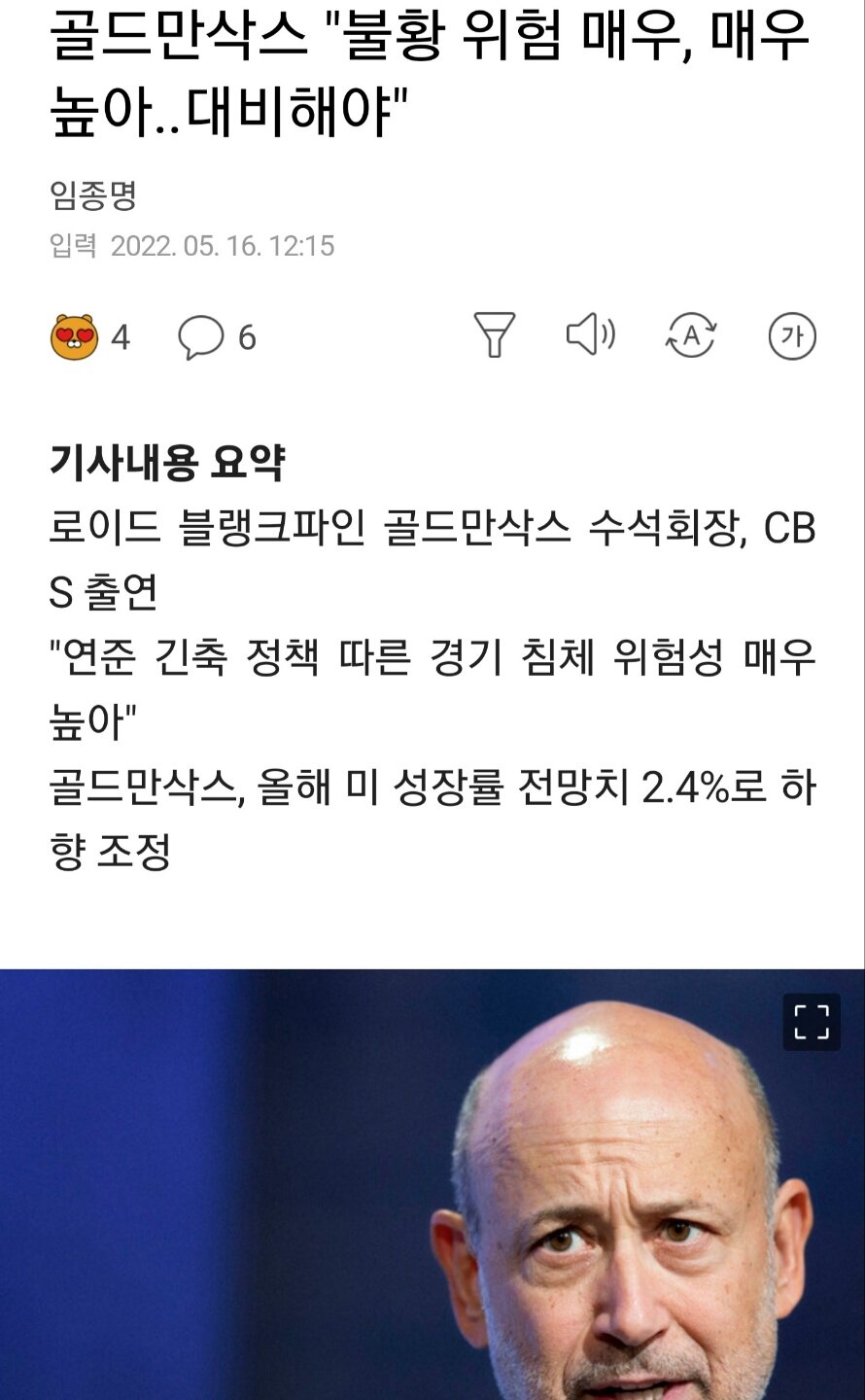The image size is (865, 1400).
Task: Open the comments bubble
Action: 201,337
